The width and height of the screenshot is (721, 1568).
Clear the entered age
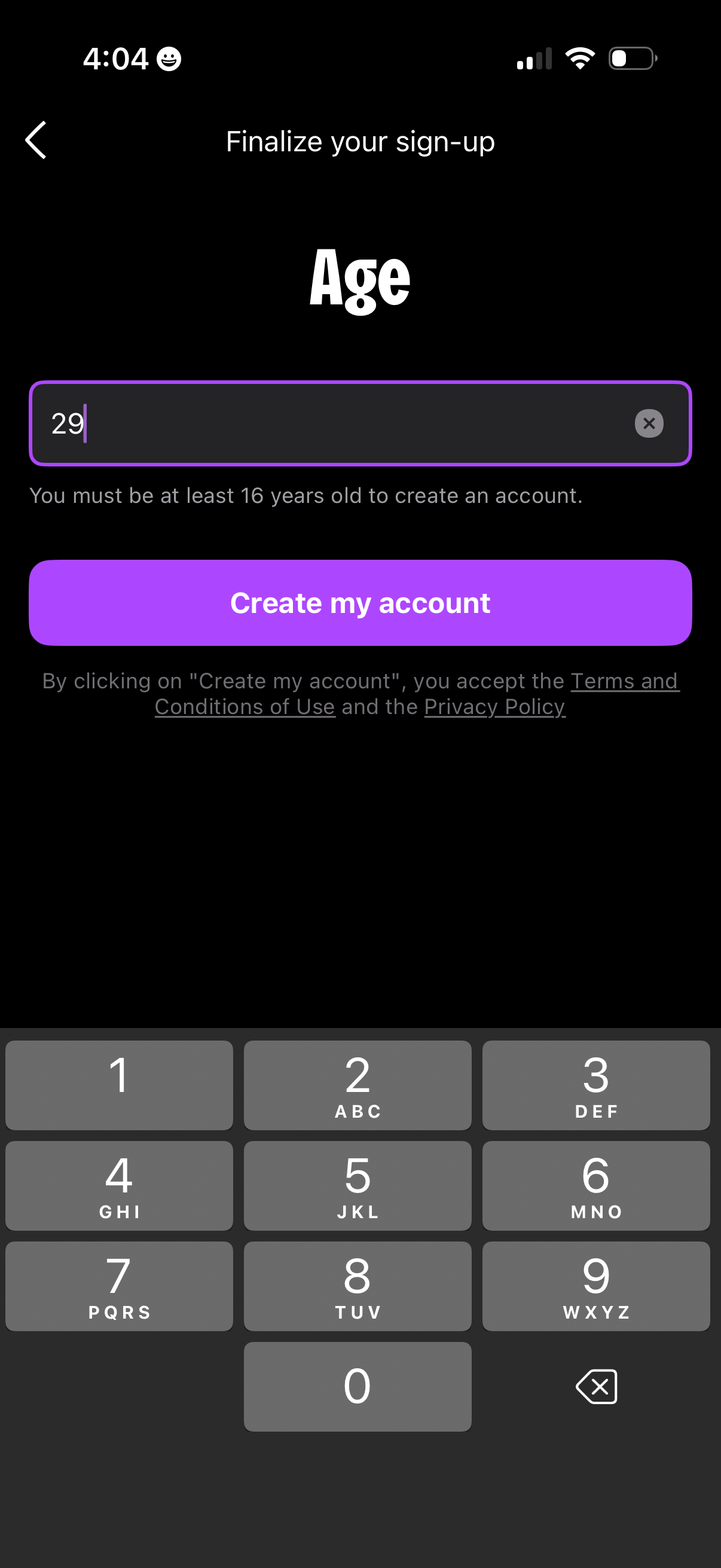pos(649,423)
